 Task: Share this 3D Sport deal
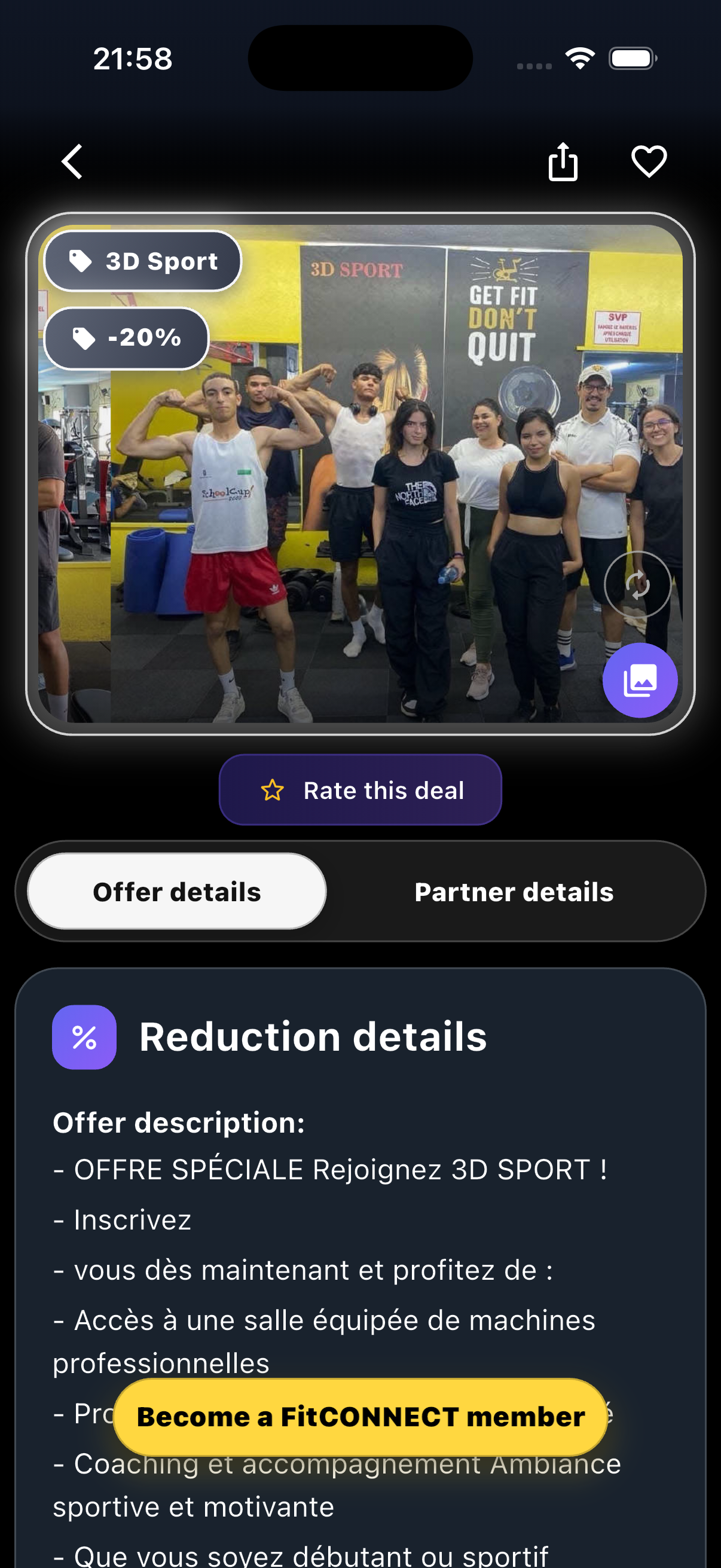(x=563, y=162)
